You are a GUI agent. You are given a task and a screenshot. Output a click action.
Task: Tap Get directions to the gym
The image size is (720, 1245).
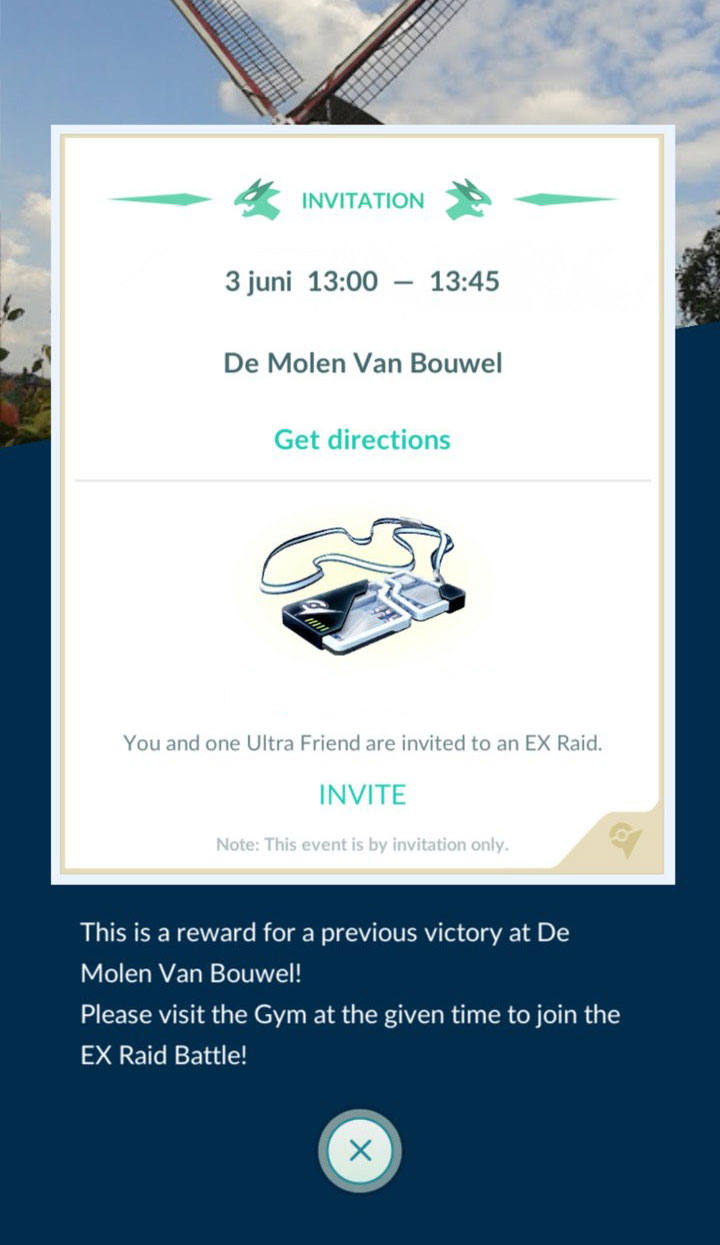pyautogui.click(x=362, y=439)
